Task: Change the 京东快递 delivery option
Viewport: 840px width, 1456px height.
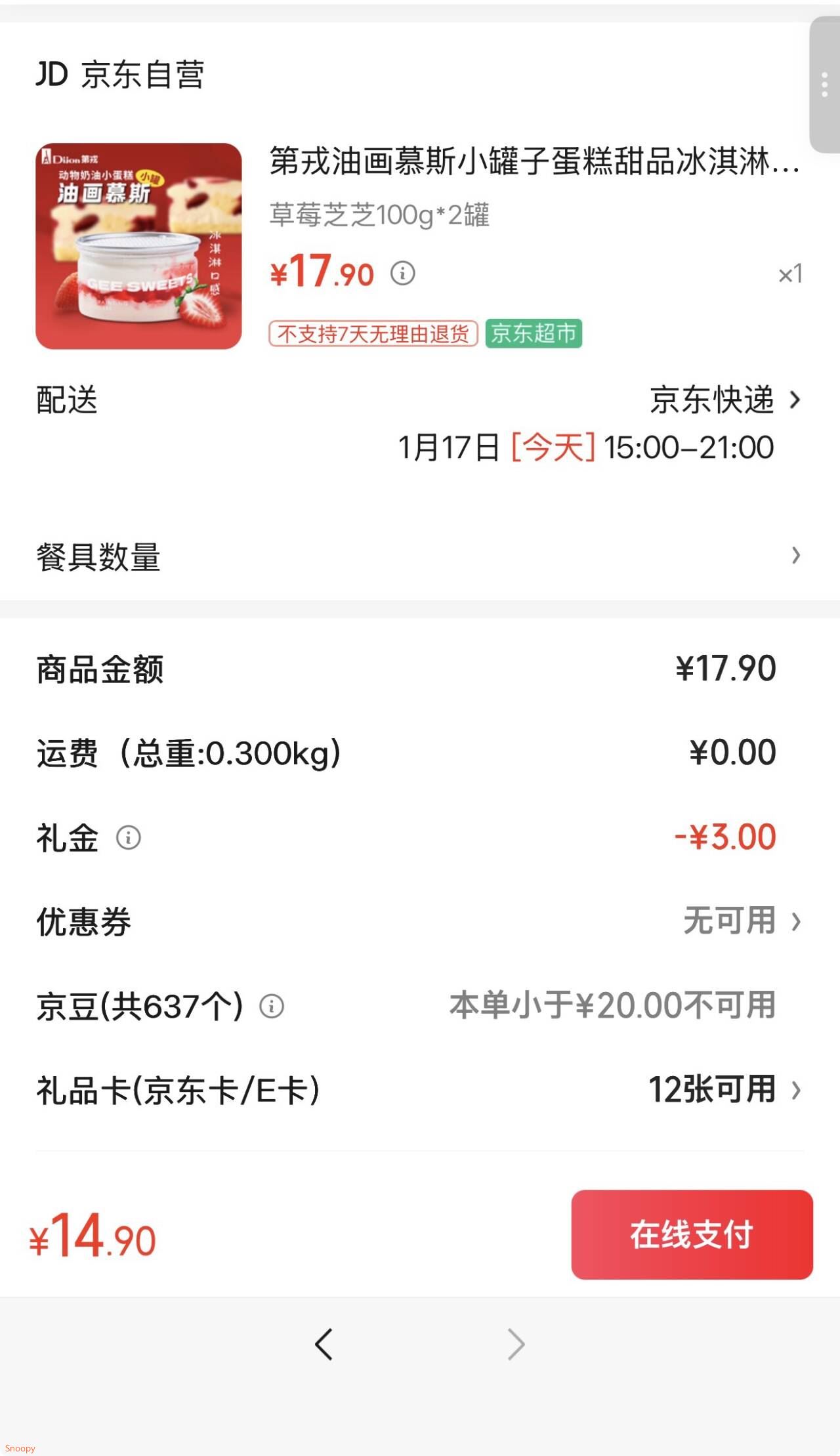Action: click(x=725, y=400)
